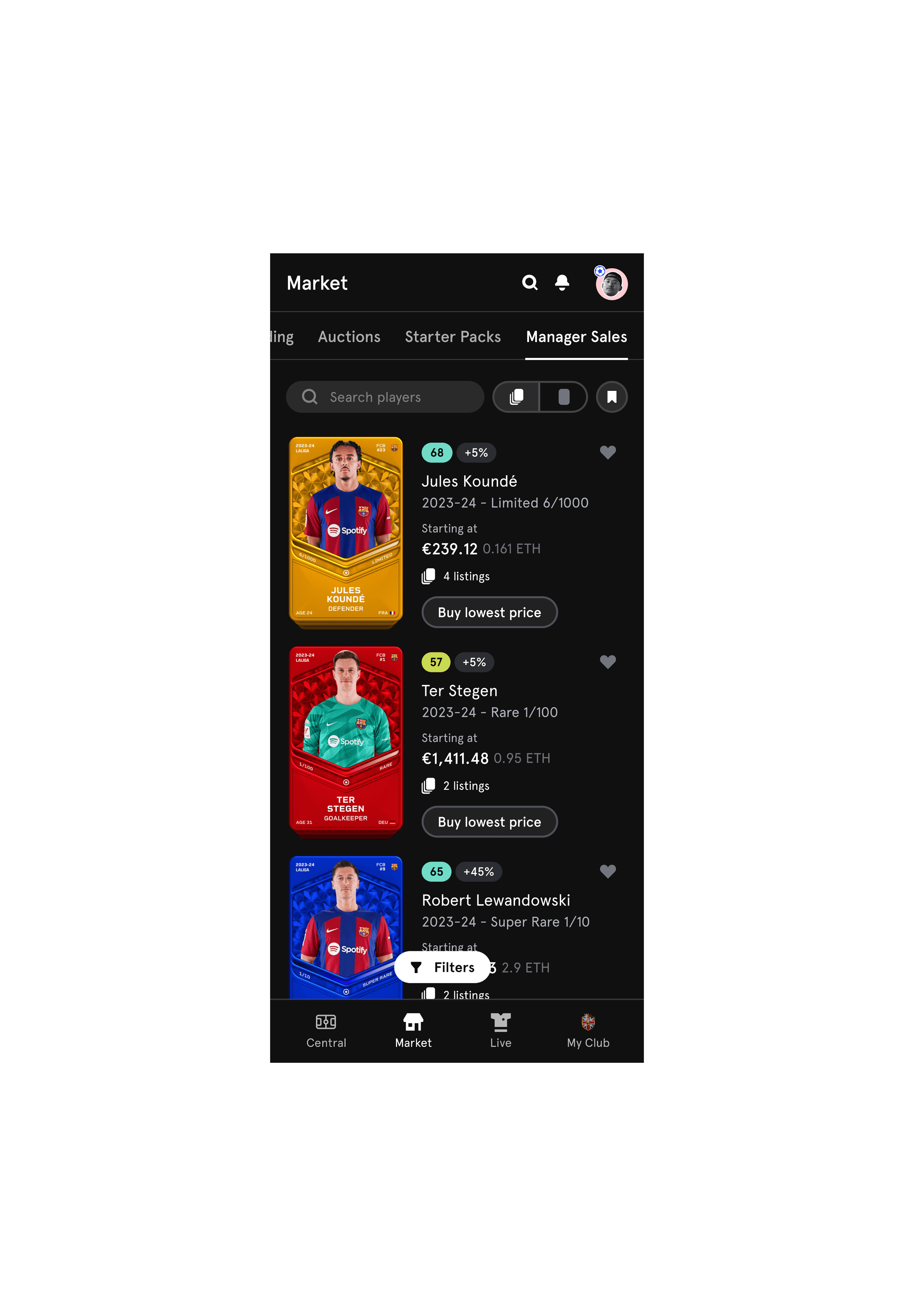Viewport: 912px width, 1316px height.
Task: Buy lowest price for Ter Stegen
Action: point(489,822)
